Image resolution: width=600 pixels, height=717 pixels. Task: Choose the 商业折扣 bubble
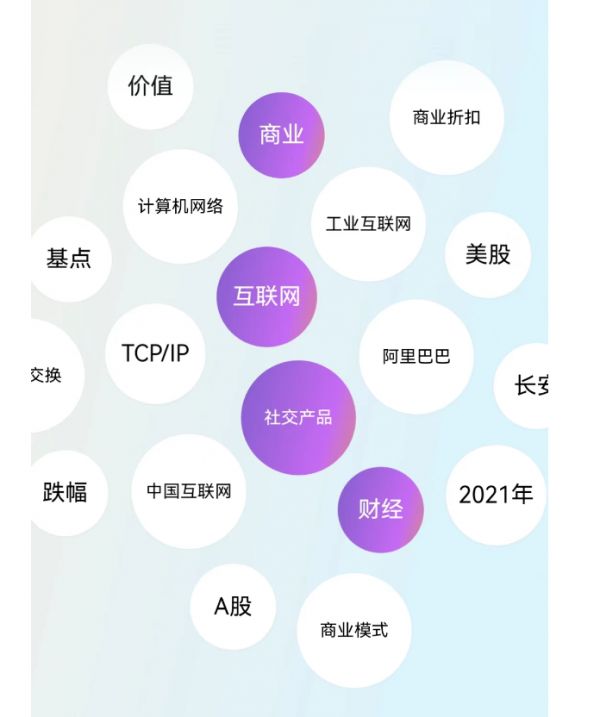446,118
